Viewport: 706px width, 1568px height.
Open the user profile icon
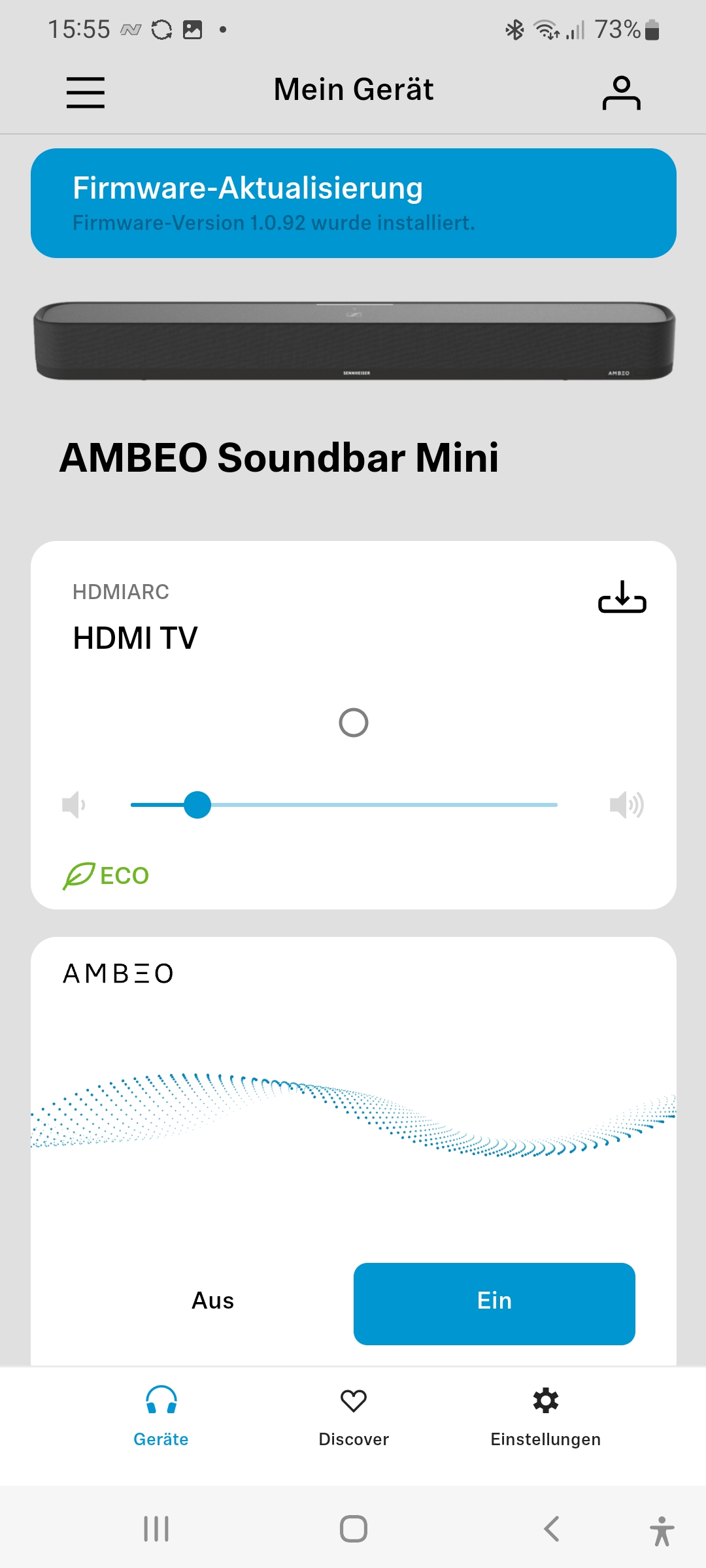tap(621, 92)
